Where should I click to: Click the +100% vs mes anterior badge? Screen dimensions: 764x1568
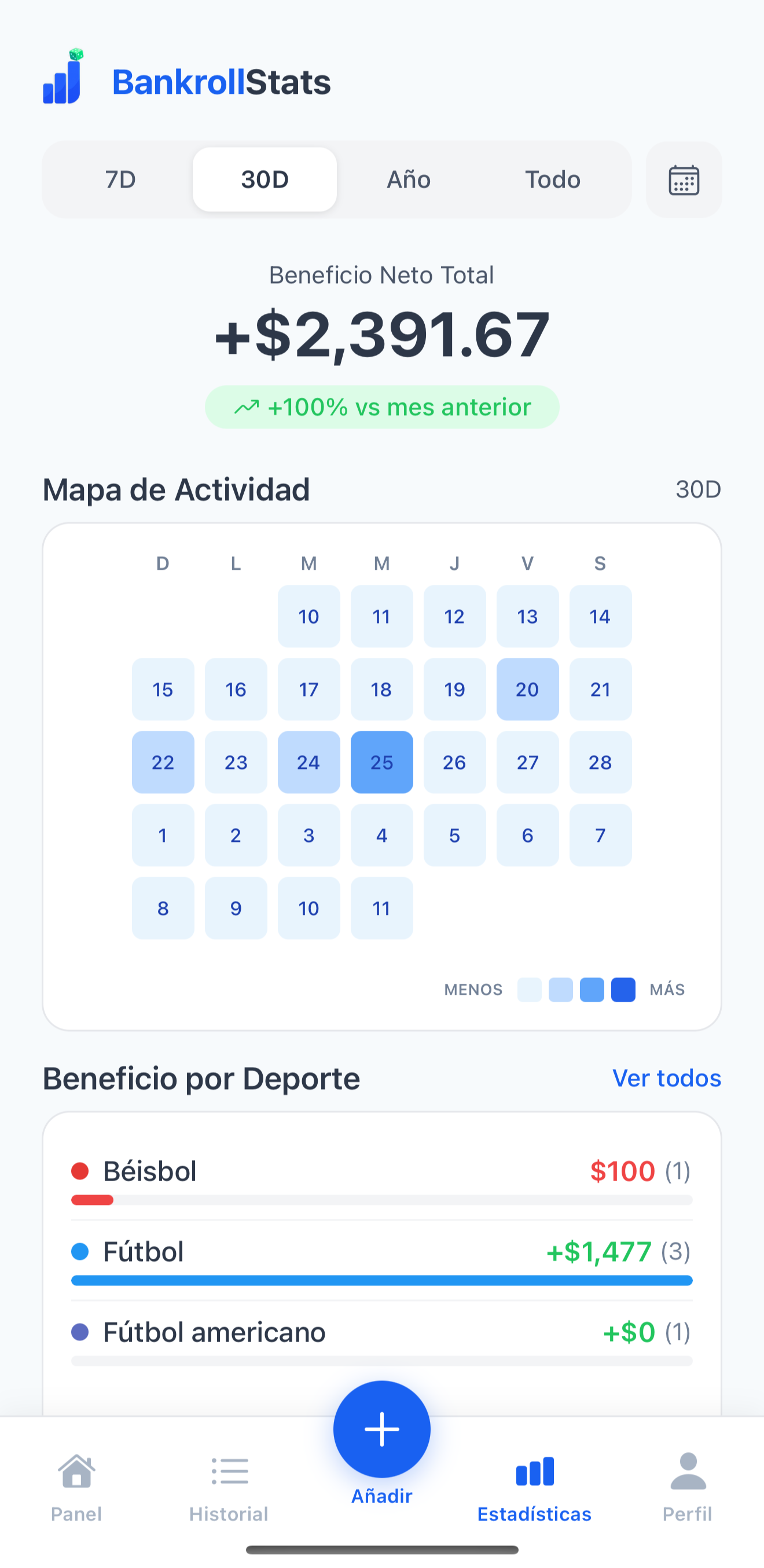click(x=381, y=406)
